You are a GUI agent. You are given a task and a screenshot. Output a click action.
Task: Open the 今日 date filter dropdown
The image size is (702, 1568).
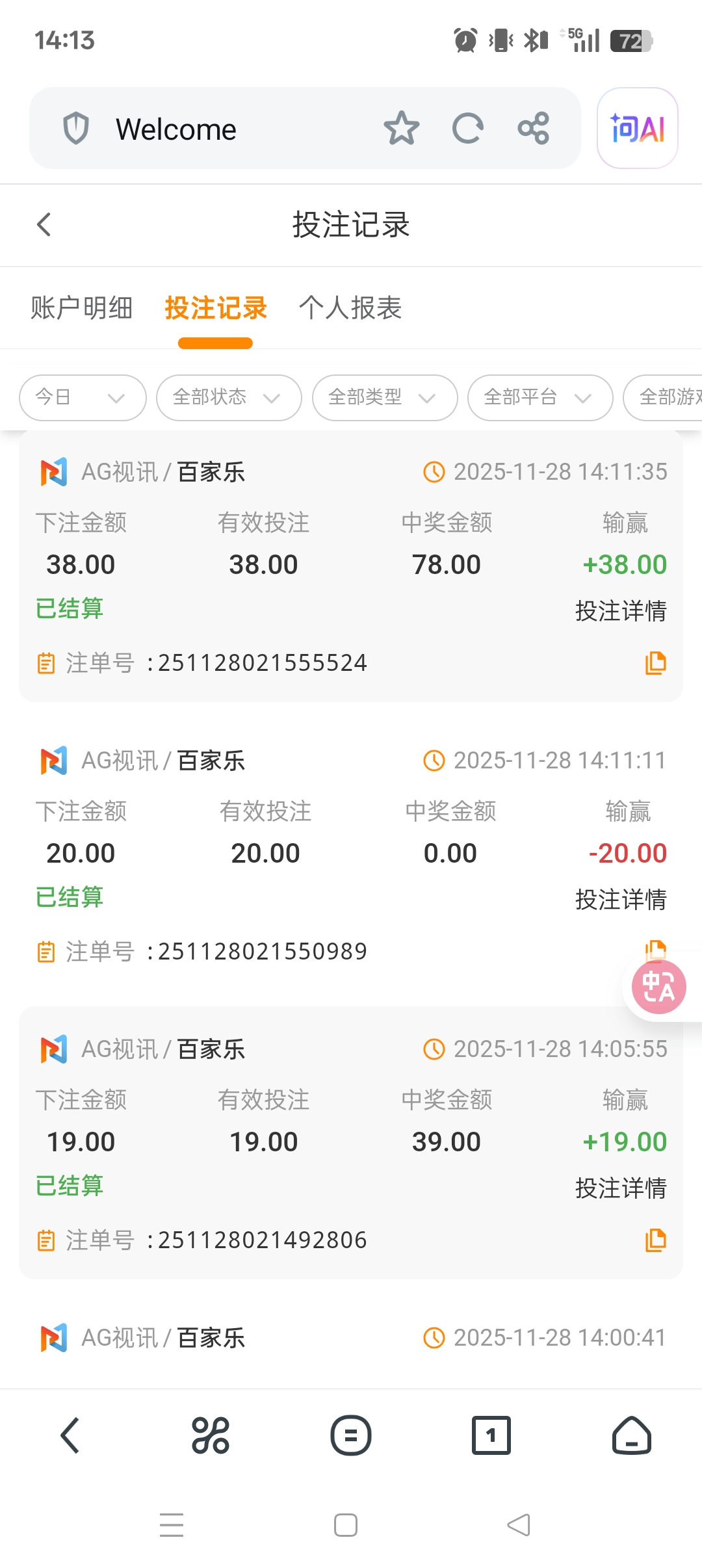tap(82, 397)
